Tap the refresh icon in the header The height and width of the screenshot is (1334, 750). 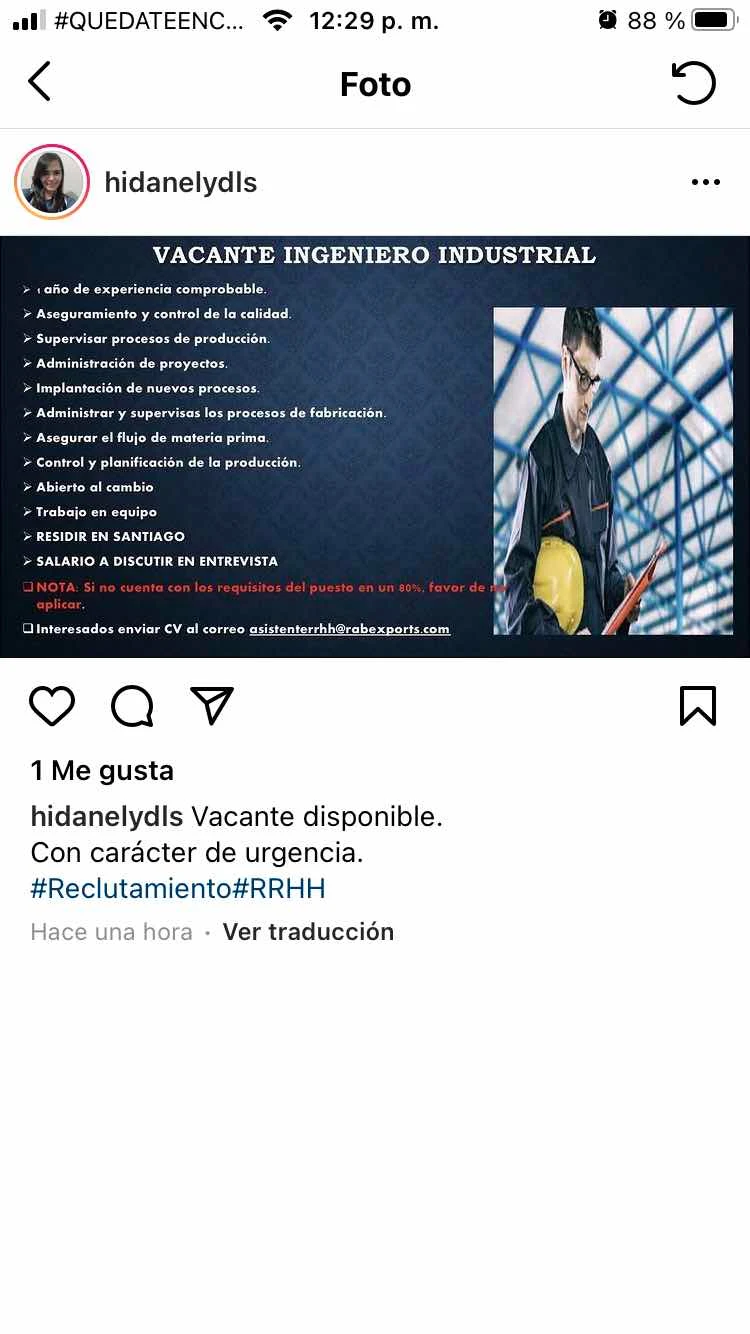pyautogui.click(x=693, y=83)
